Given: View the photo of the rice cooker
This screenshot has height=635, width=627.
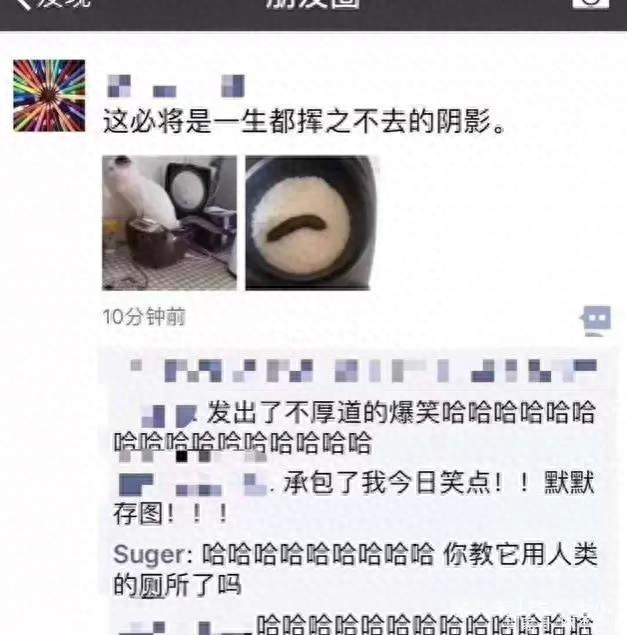Looking at the screenshot, I should click(x=311, y=222).
